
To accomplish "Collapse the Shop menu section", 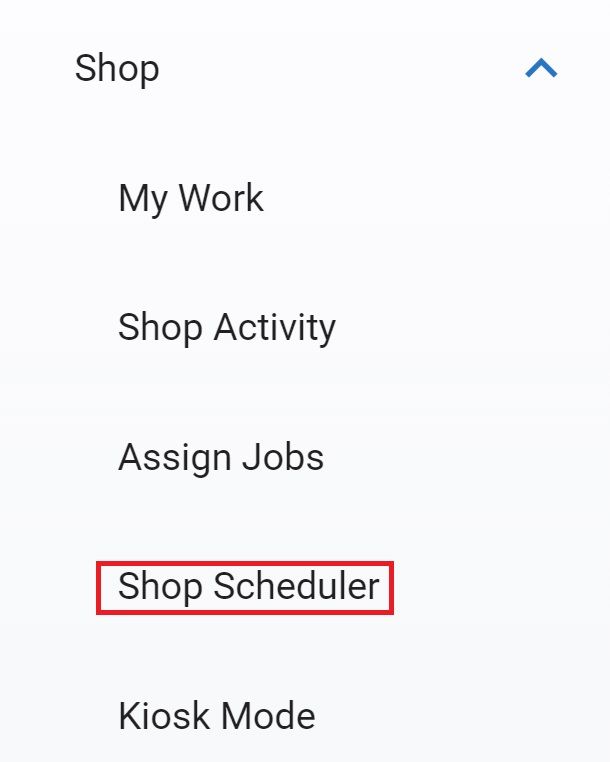I will 540,69.
